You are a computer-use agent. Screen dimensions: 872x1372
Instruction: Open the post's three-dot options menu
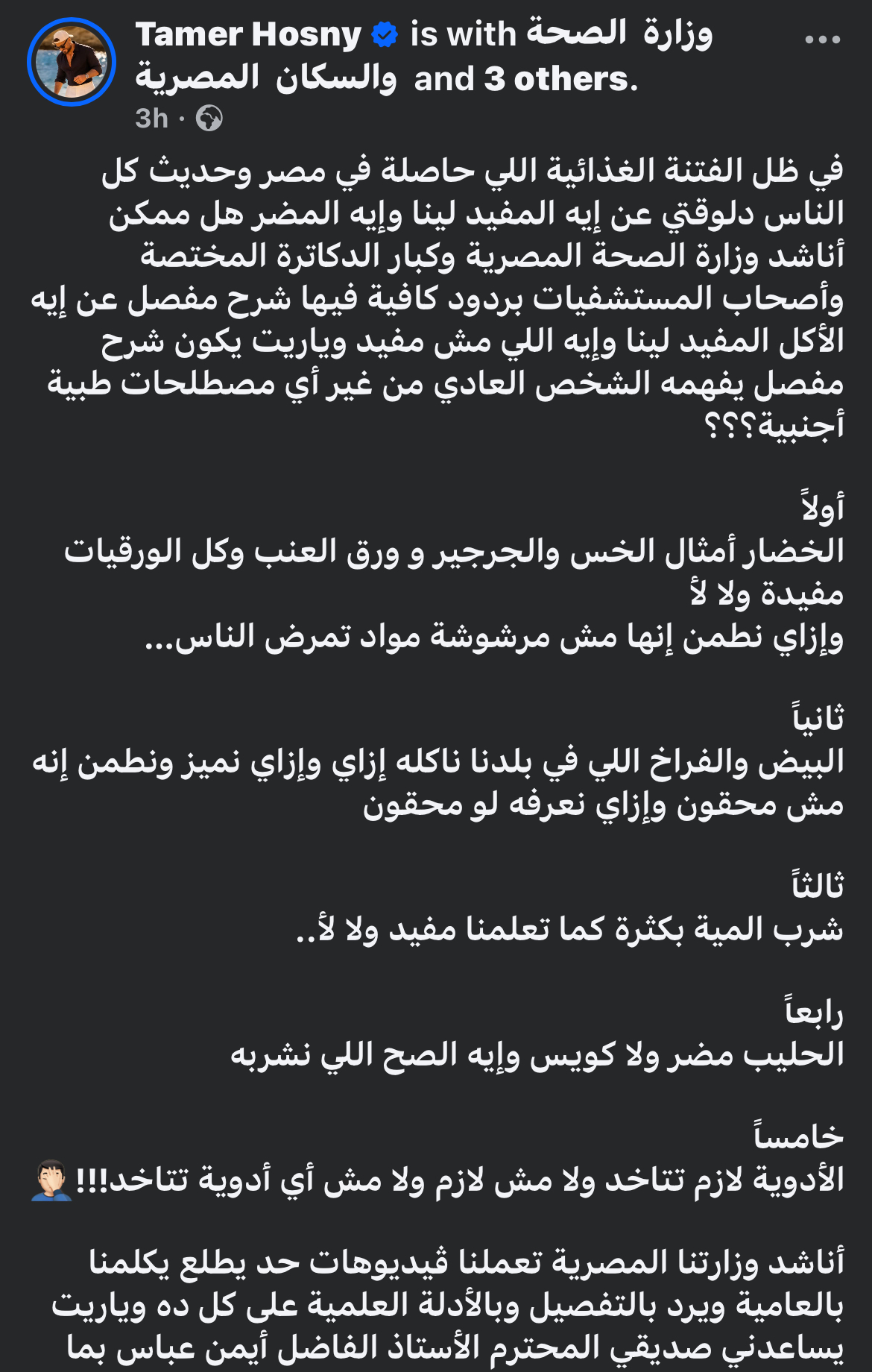tap(822, 40)
